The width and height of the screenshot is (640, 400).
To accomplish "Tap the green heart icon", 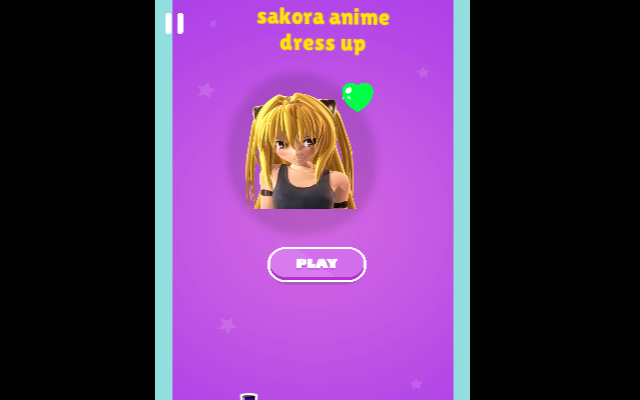I will 357,96.
